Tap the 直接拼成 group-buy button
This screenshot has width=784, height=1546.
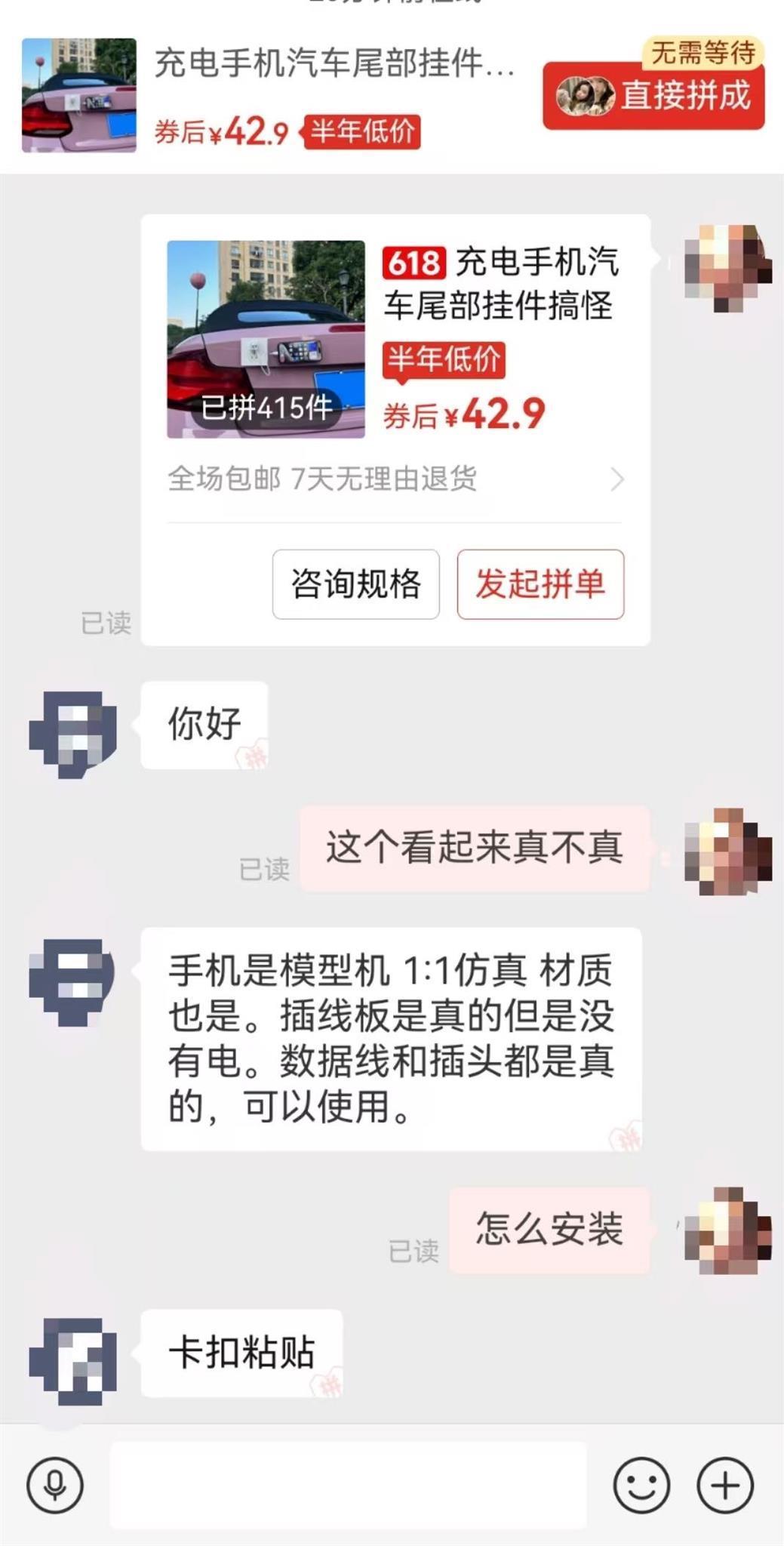point(653,96)
